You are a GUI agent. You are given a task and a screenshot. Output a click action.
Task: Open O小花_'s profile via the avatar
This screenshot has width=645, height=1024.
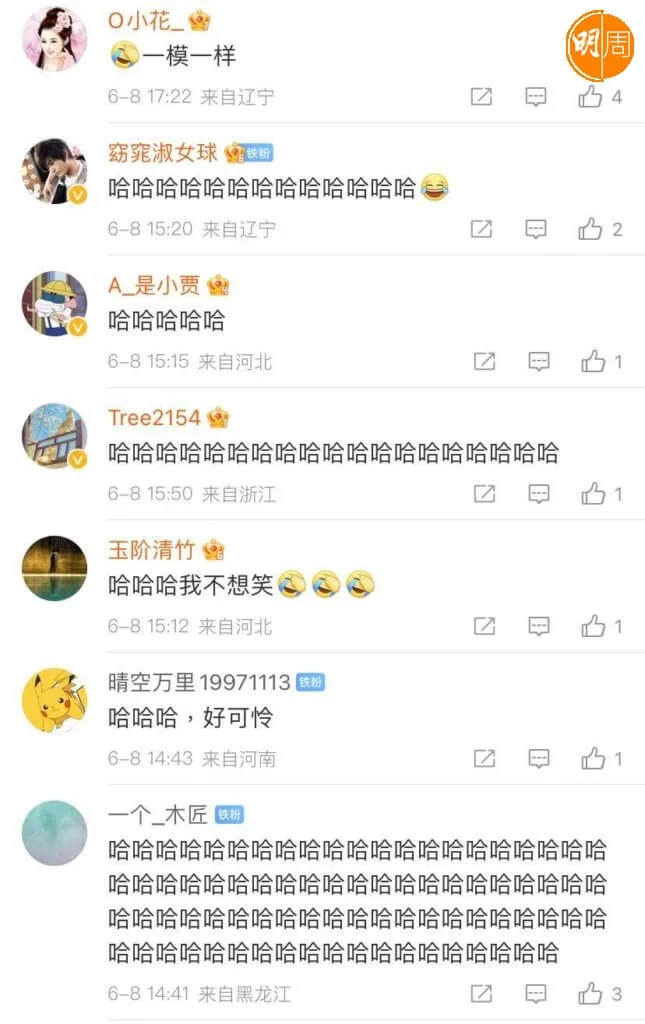[x=54, y=39]
